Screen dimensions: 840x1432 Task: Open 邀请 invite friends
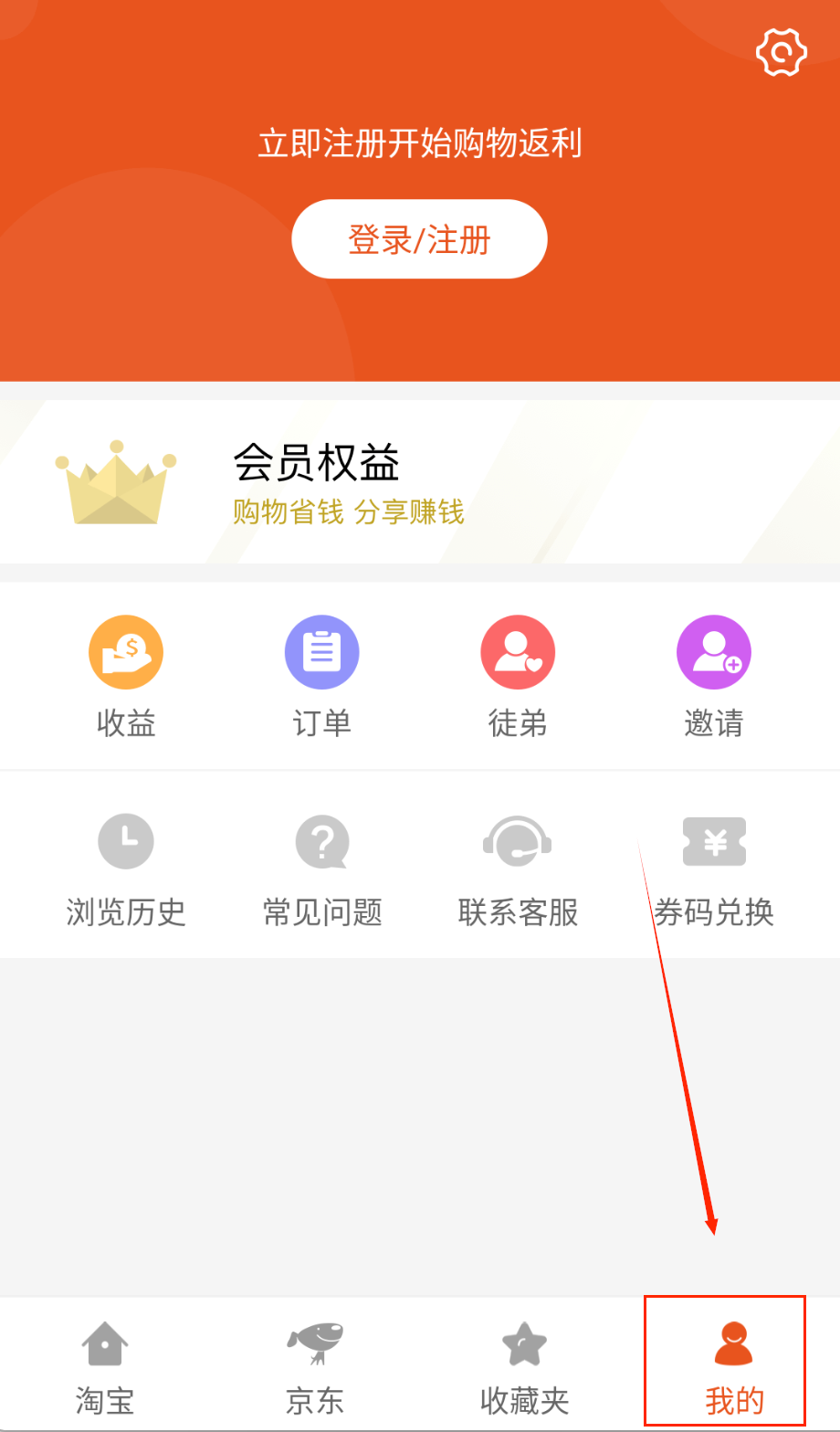click(x=713, y=677)
